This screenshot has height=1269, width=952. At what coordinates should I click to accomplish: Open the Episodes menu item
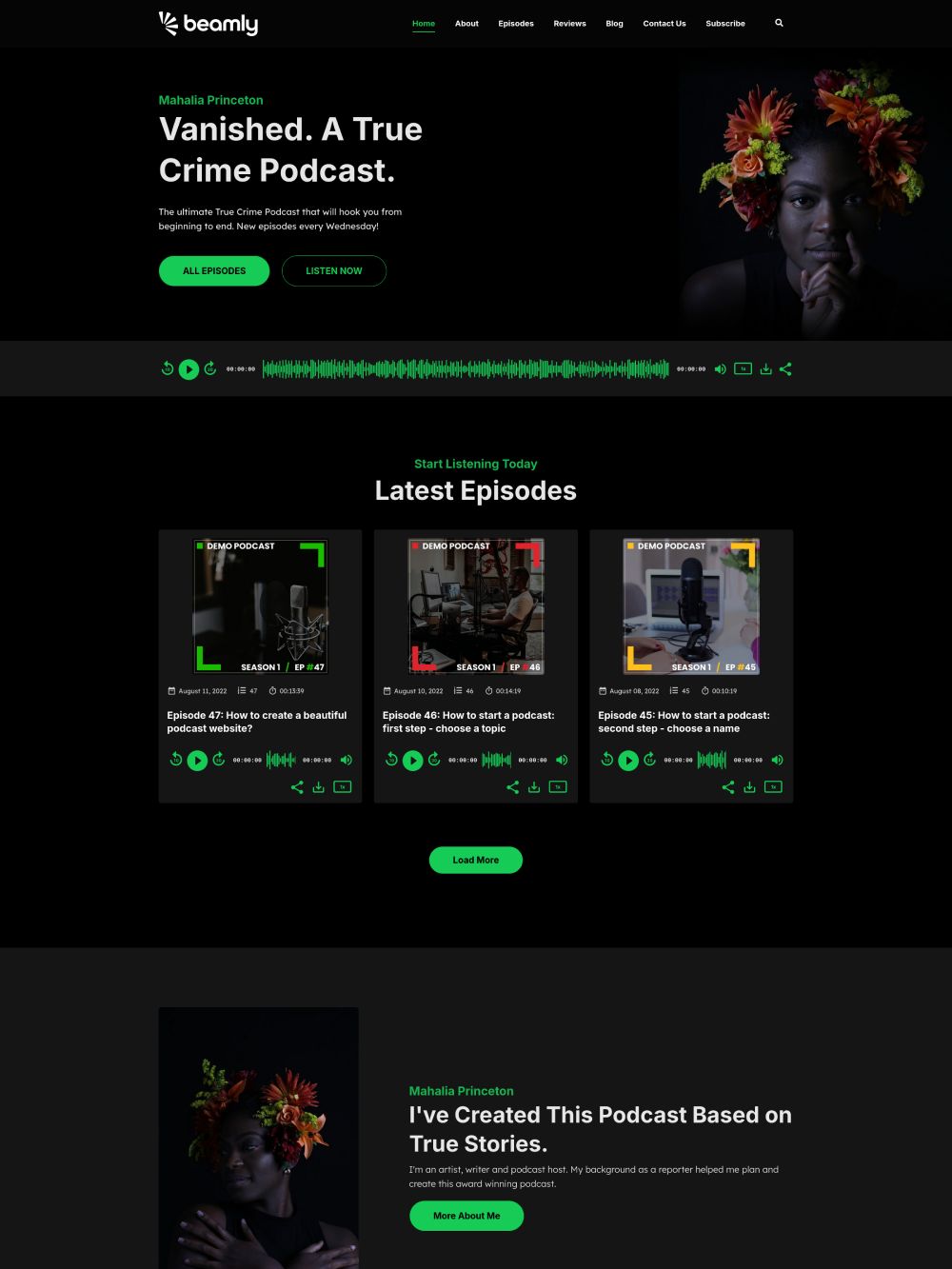pos(516,23)
